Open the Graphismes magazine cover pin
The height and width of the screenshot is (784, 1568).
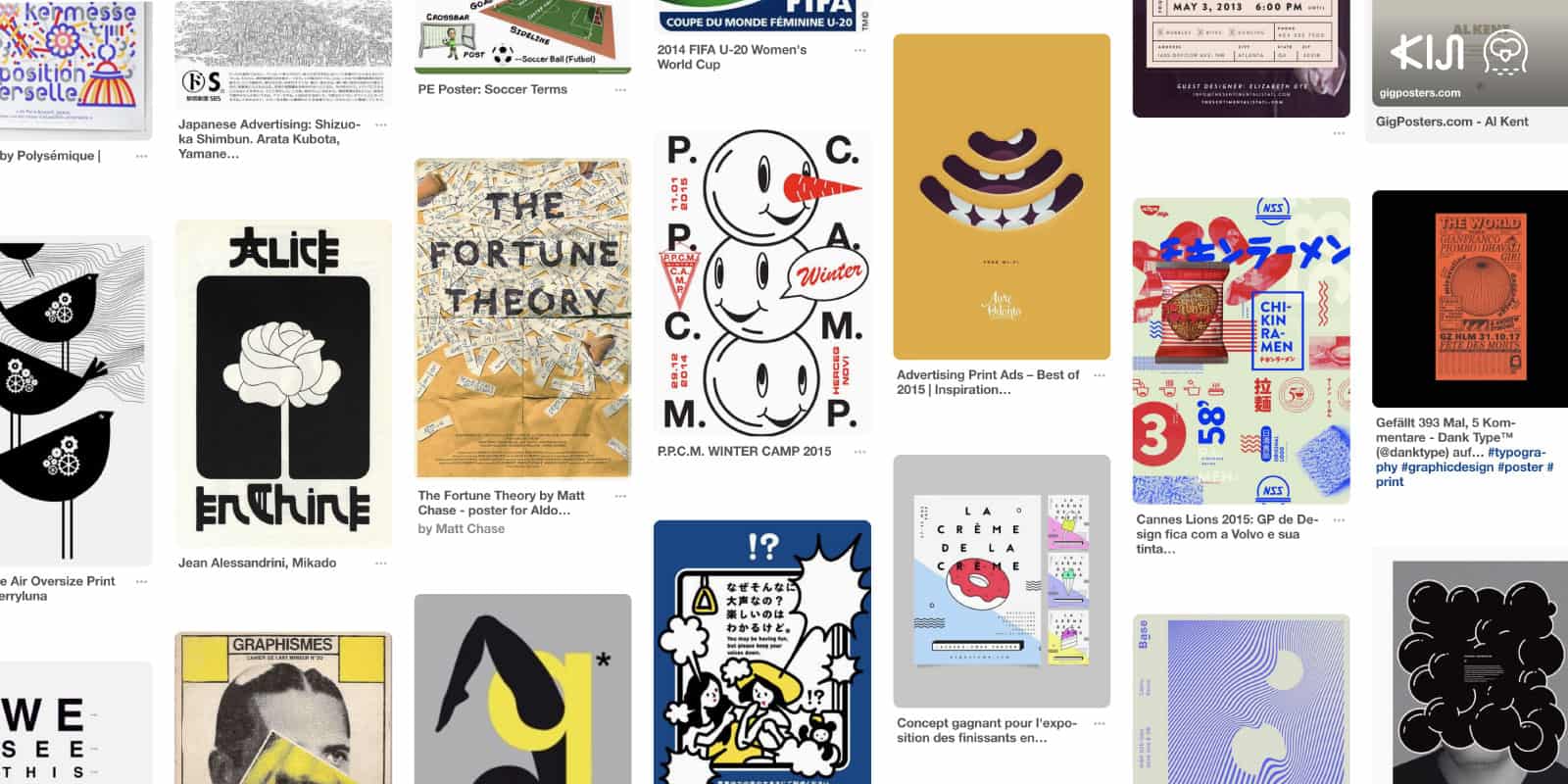tap(283, 708)
